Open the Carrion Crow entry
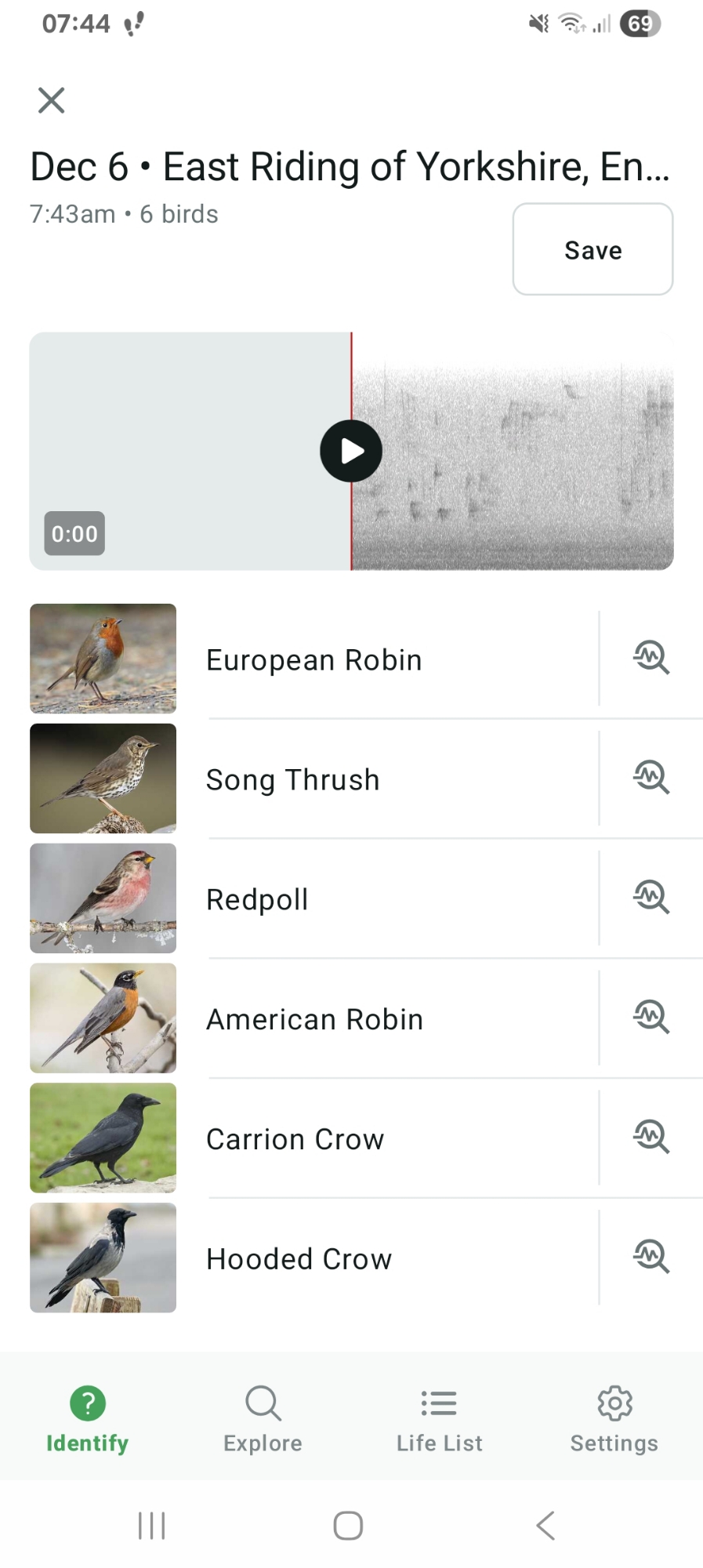Image resolution: width=703 pixels, height=1568 pixels. point(295,1139)
